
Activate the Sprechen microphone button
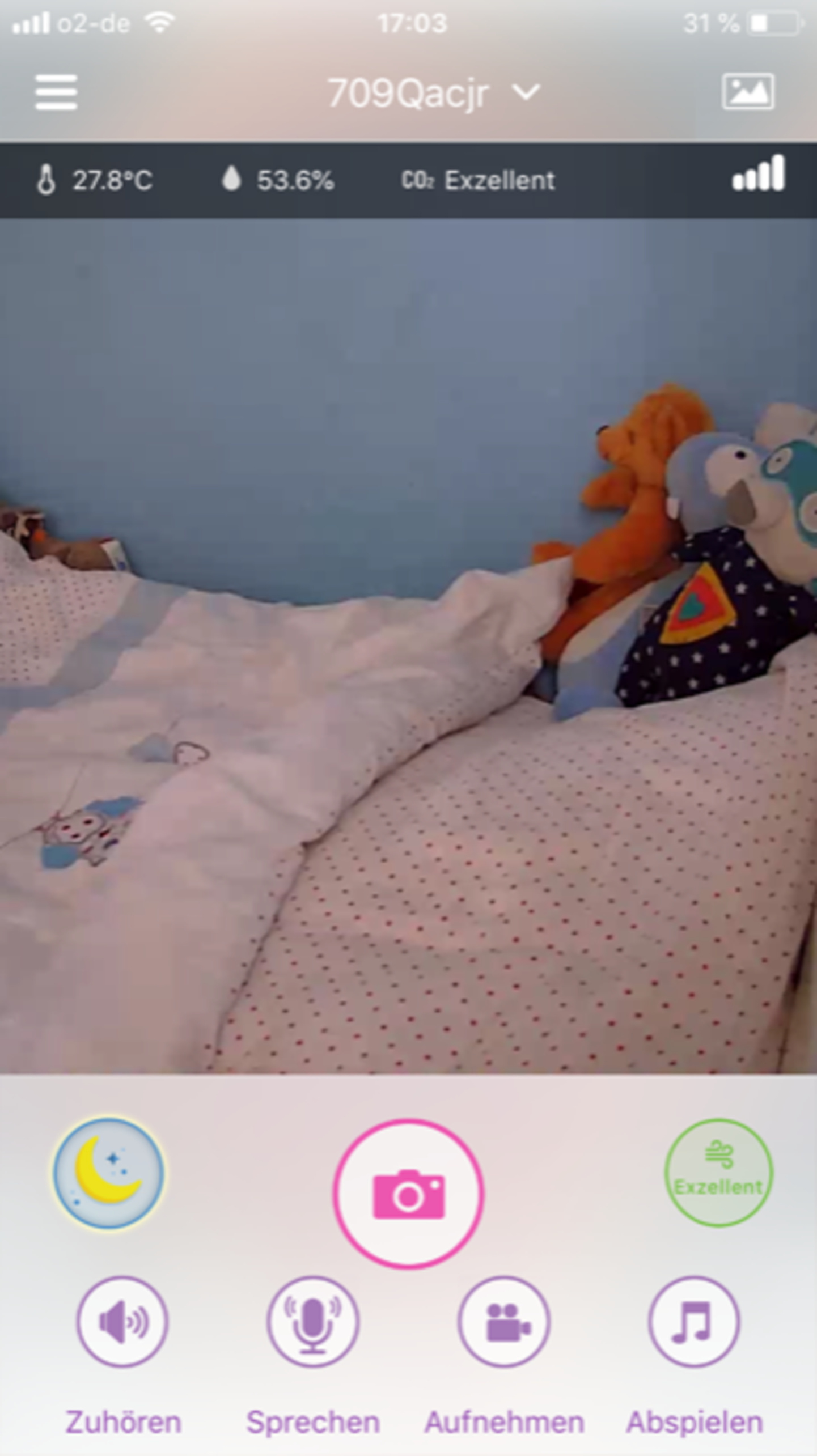coord(313,1322)
